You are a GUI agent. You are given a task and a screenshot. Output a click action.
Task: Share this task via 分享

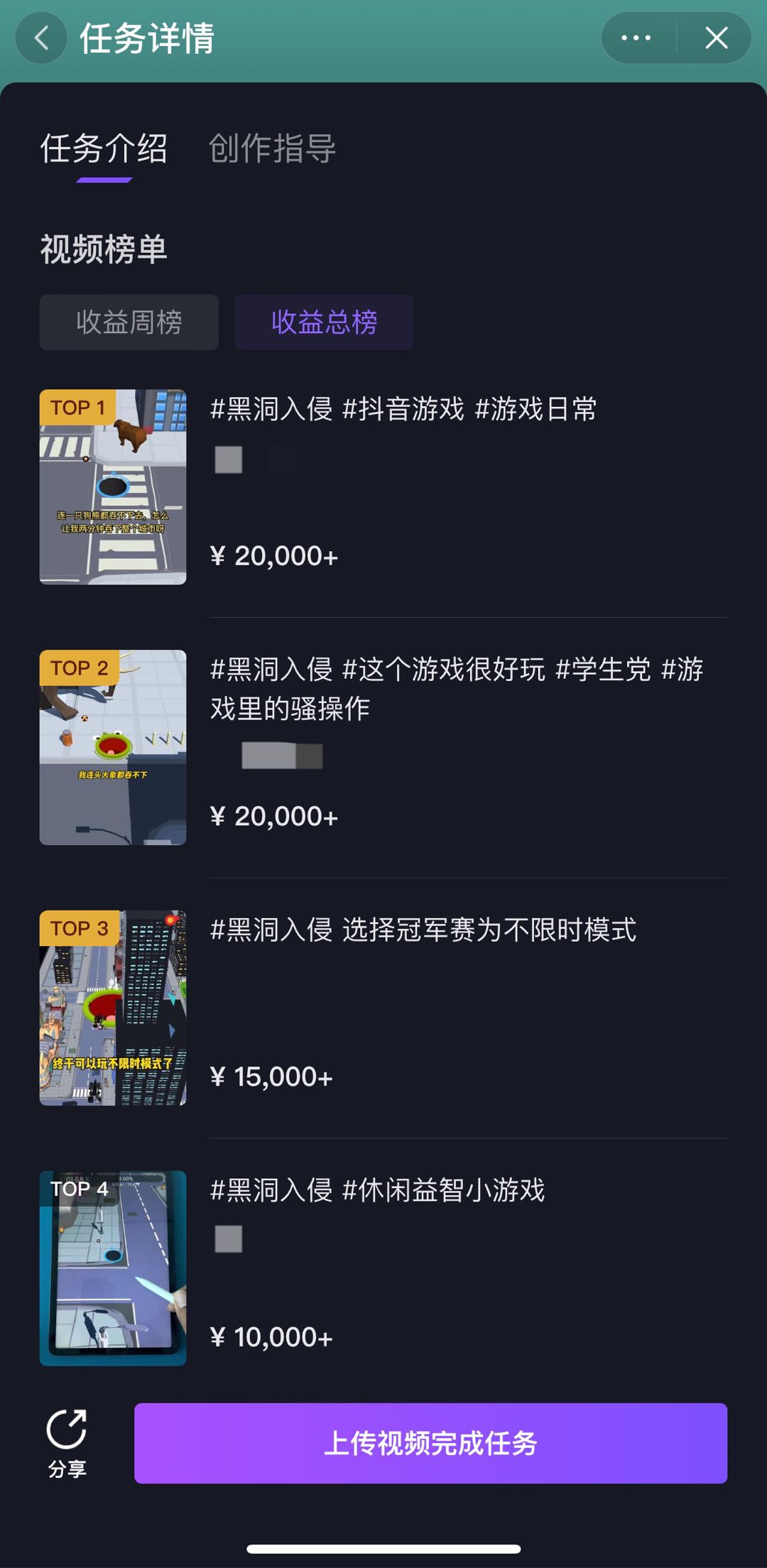pos(67,1443)
